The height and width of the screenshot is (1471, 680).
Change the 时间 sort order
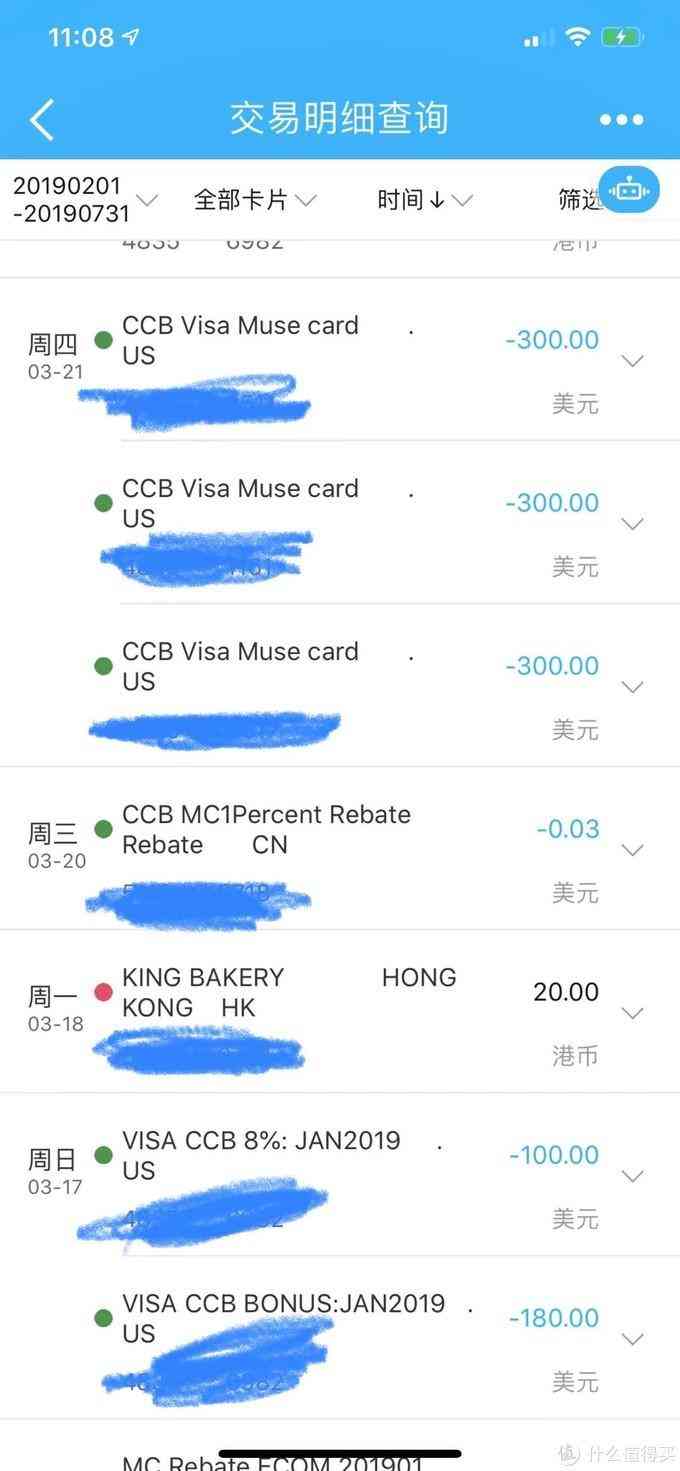[x=424, y=200]
